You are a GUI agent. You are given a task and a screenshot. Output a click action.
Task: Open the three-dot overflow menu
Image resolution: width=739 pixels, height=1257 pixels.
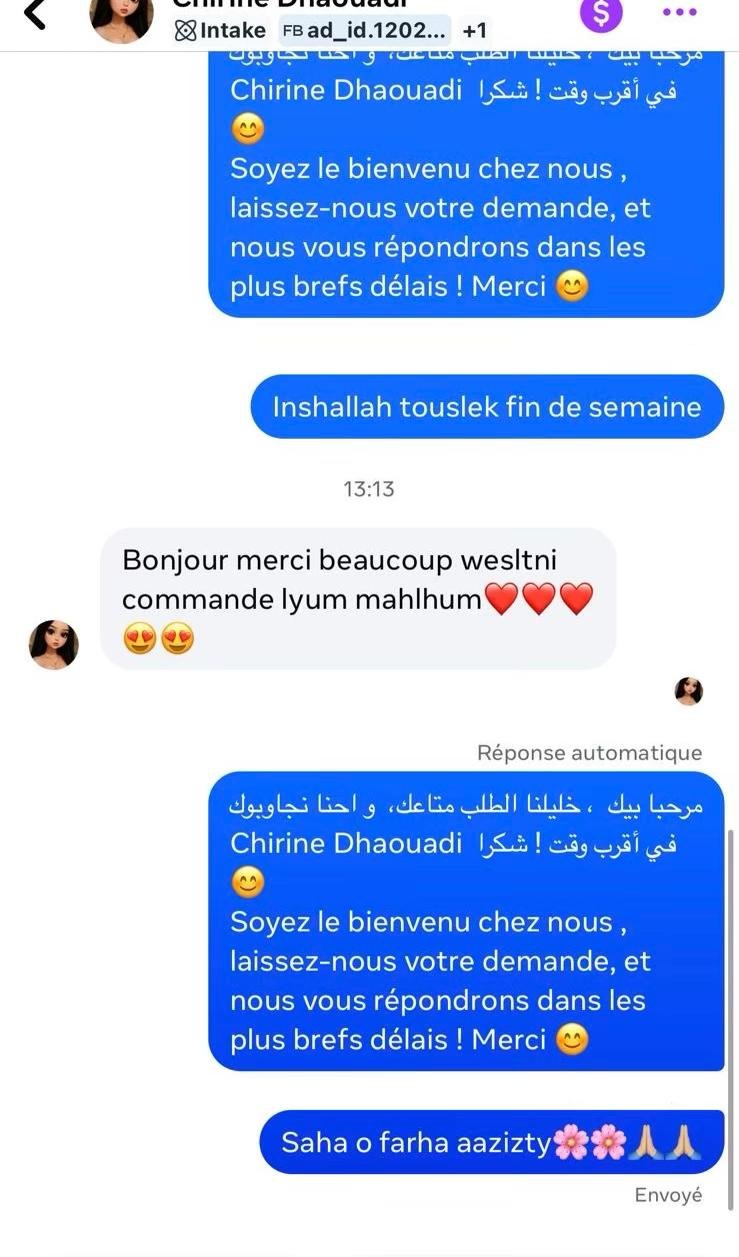coord(680,13)
